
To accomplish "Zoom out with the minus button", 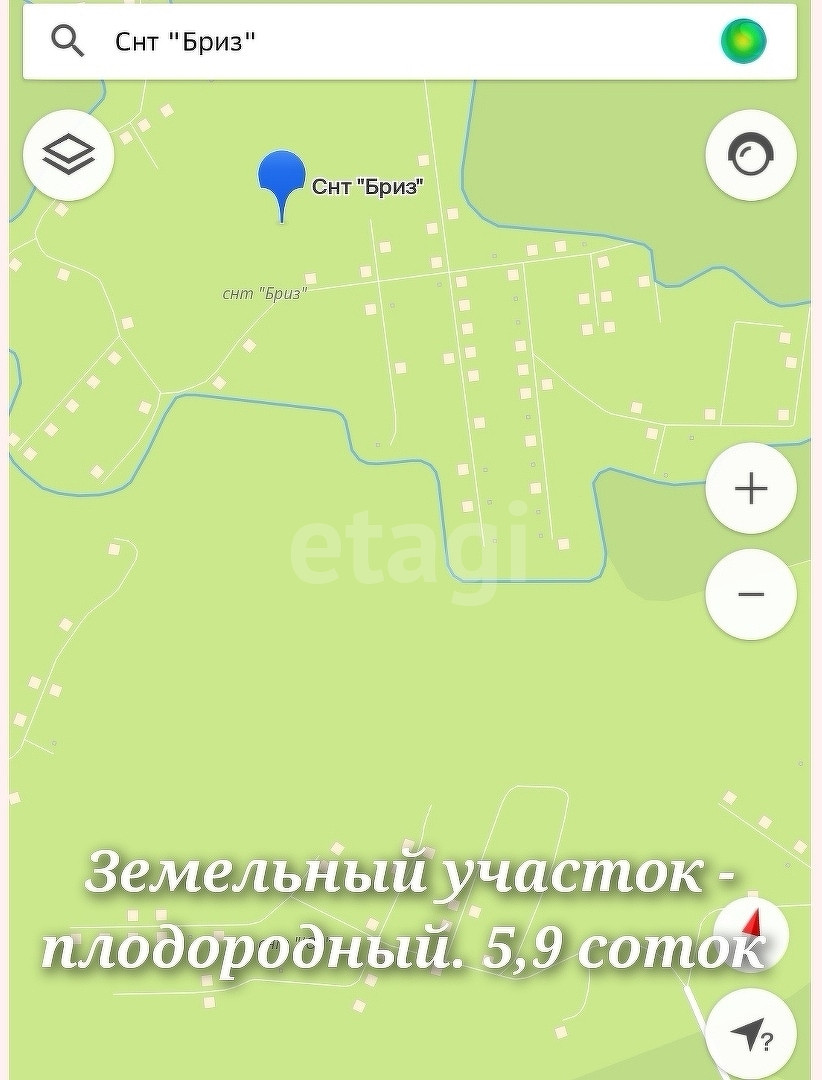I will pyautogui.click(x=750, y=594).
